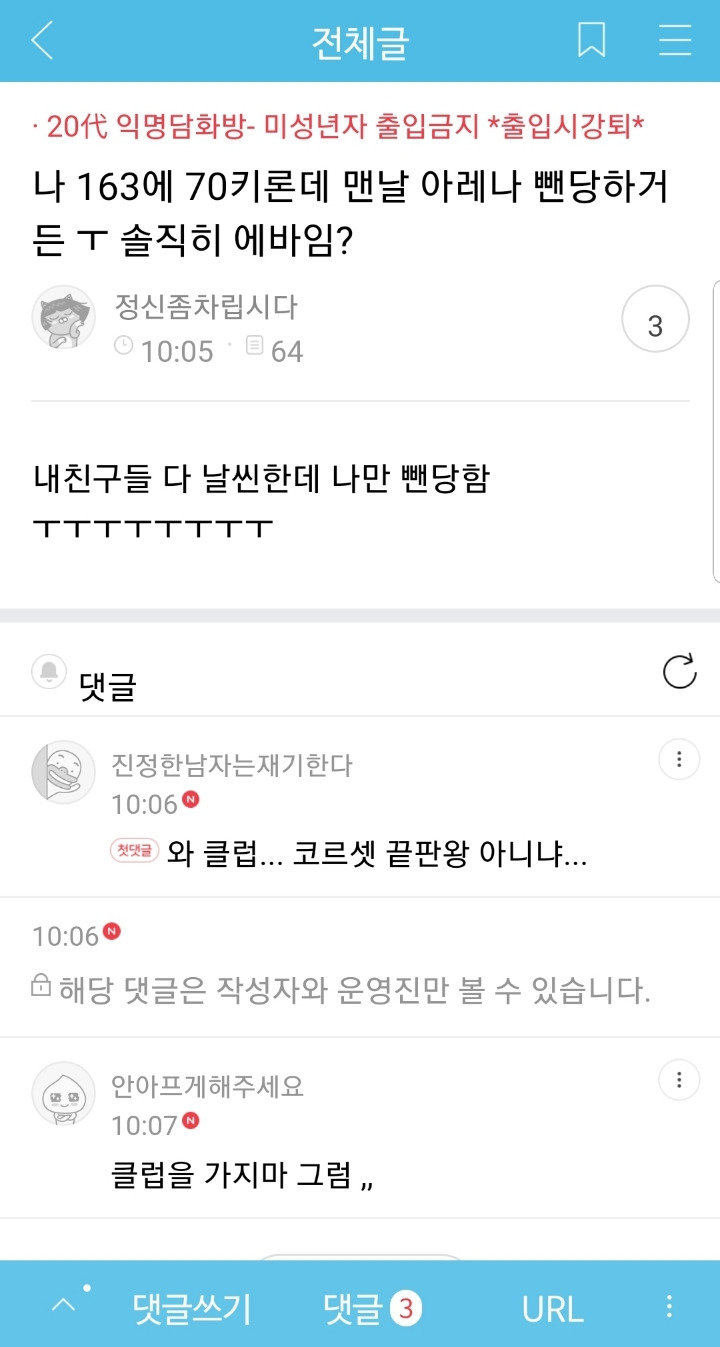Go back using the top-left arrow
The height and width of the screenshot is (1347, 720).
[42, 41]
